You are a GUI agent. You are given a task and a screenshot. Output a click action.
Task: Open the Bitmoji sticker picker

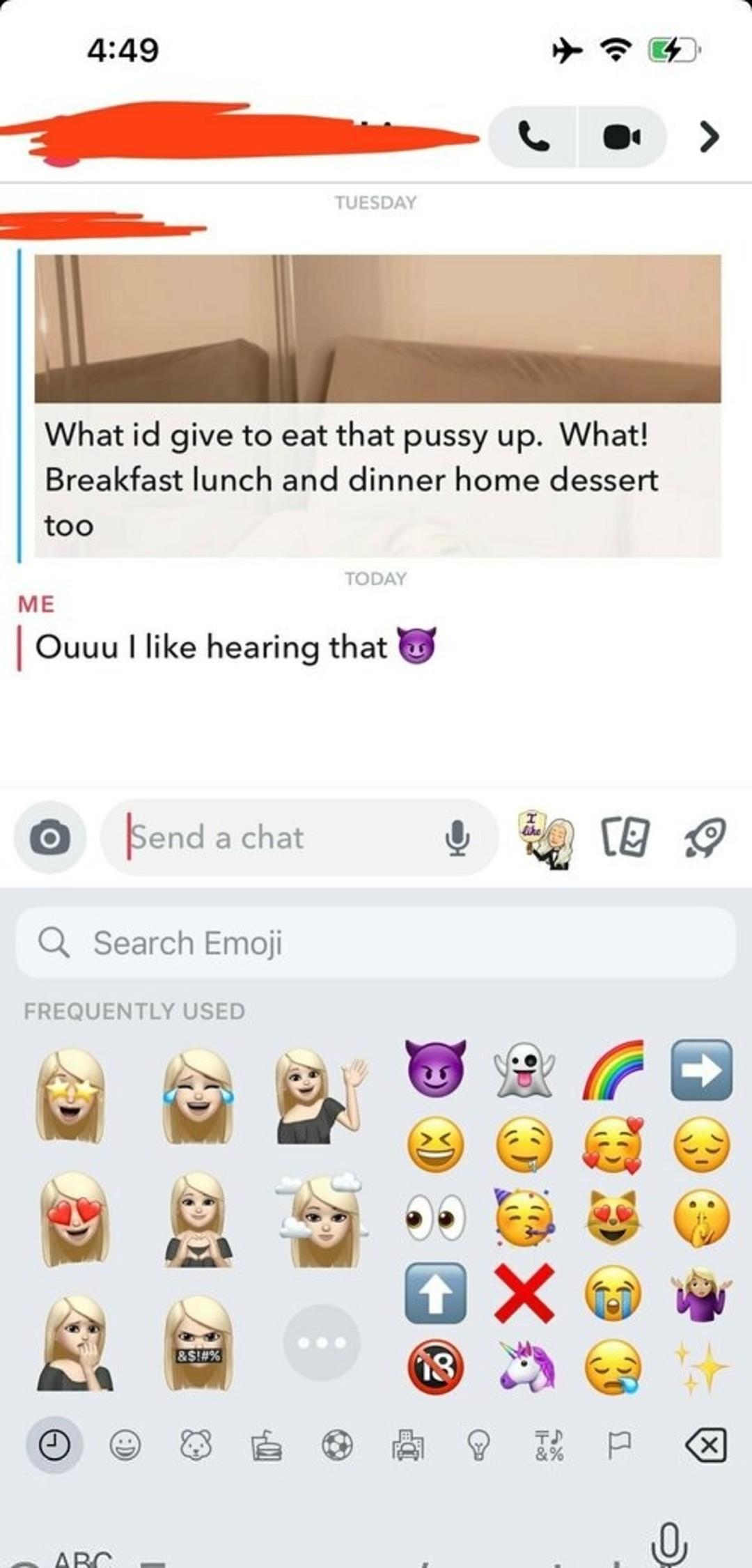(x=547, y=838)
